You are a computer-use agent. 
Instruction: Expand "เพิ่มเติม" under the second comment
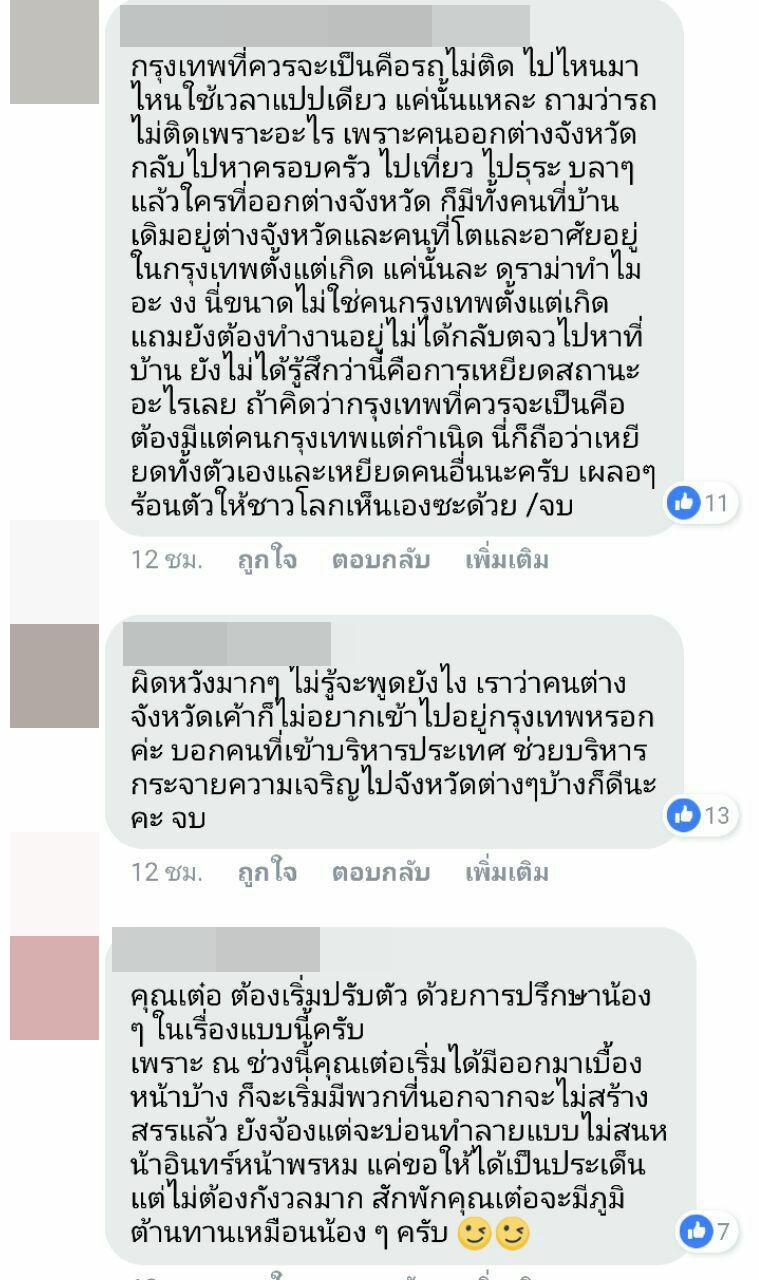pyautogui.click(x=505, y=873)
